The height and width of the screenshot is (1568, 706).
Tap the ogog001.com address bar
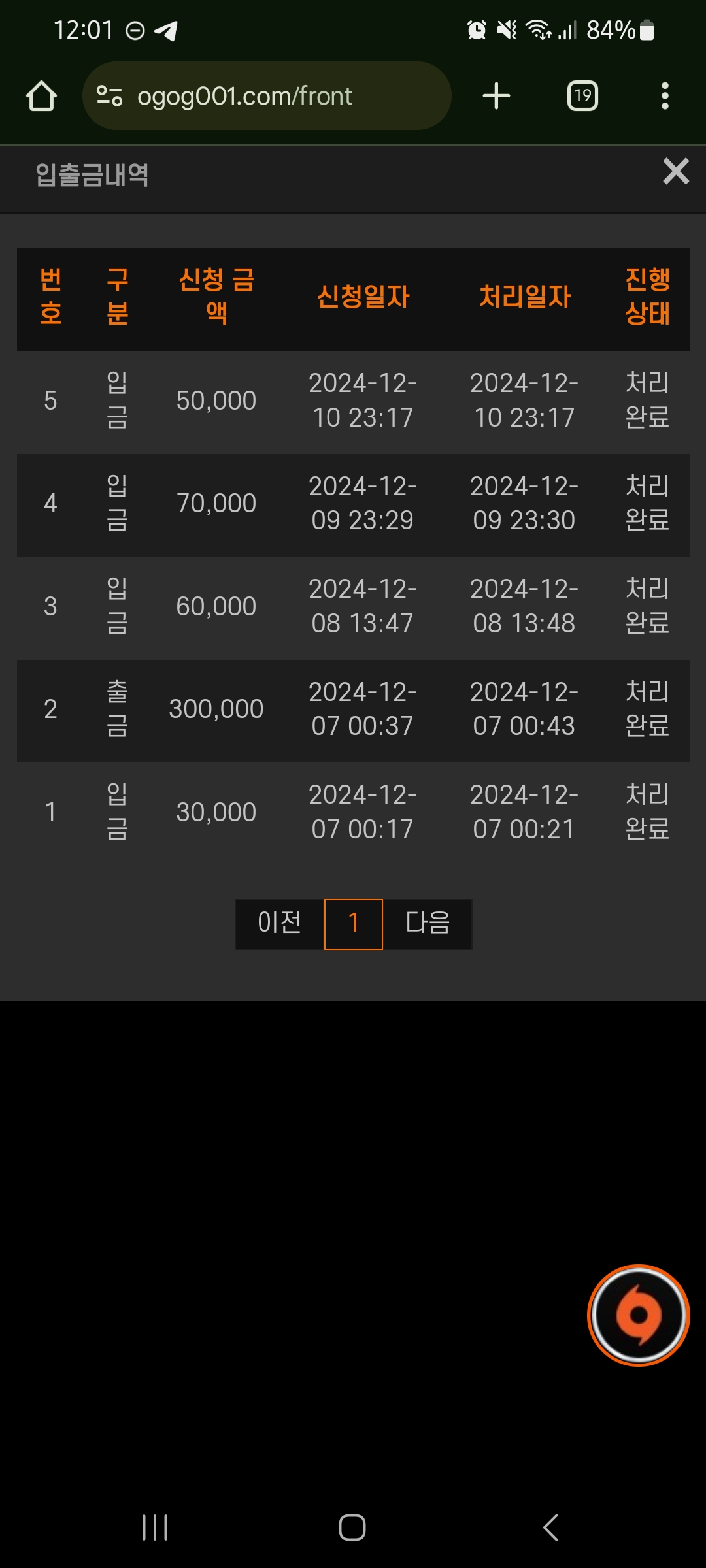(x=267, y=96)
